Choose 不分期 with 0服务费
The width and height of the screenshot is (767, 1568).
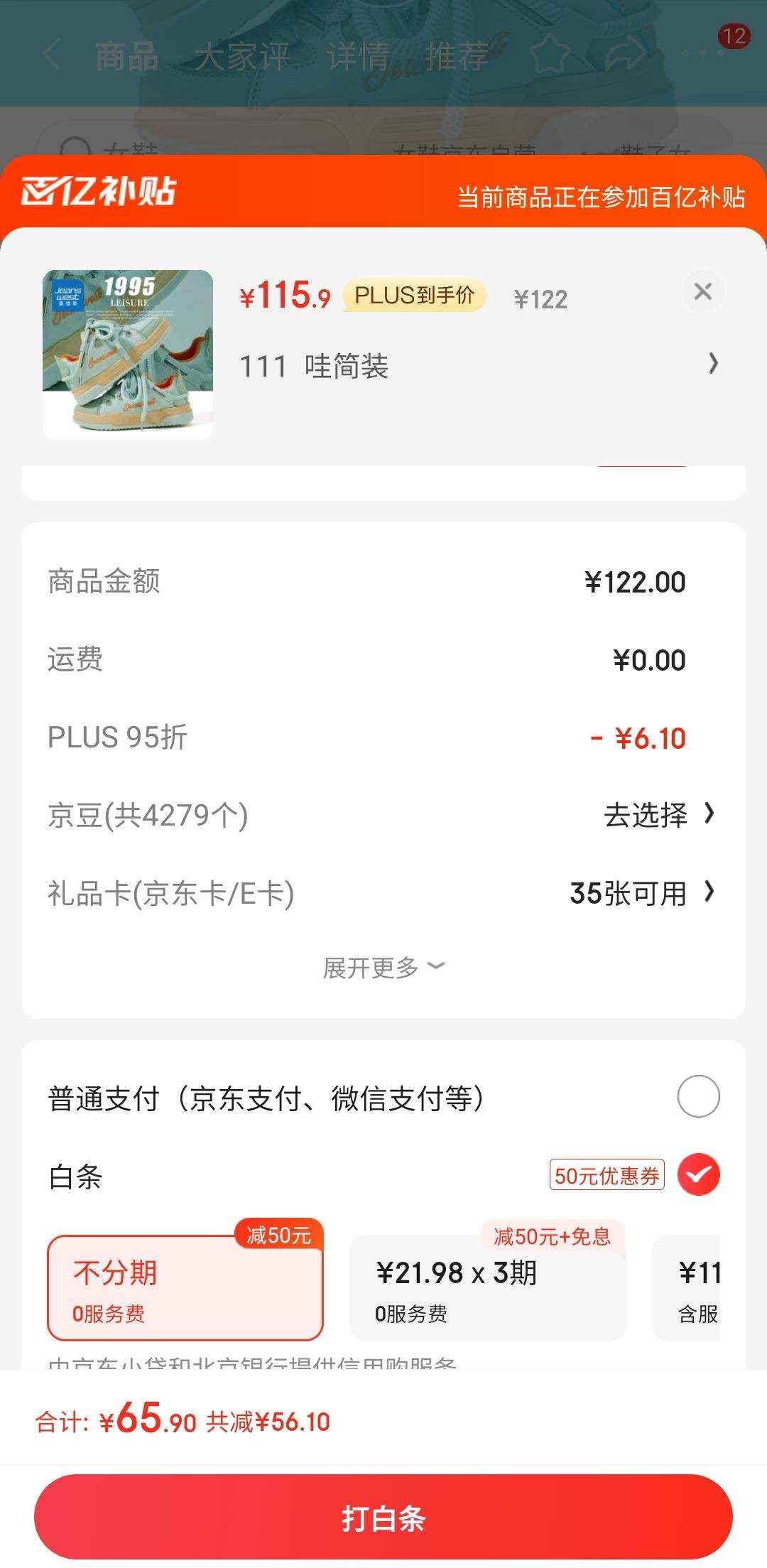coord(185,1288)
